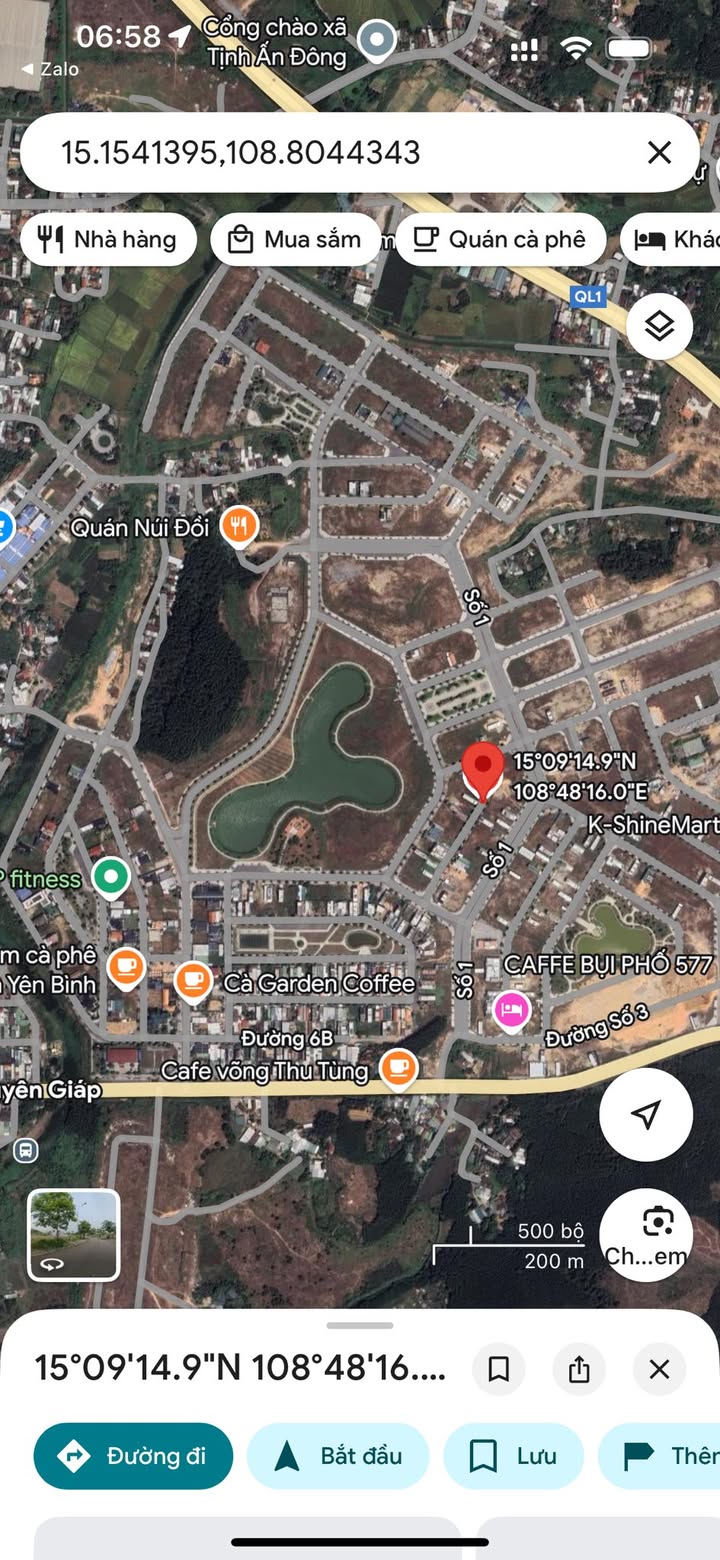Start navigation with Bắt đầu
Screen dimensions: 720x1560
coord(338,1456)
